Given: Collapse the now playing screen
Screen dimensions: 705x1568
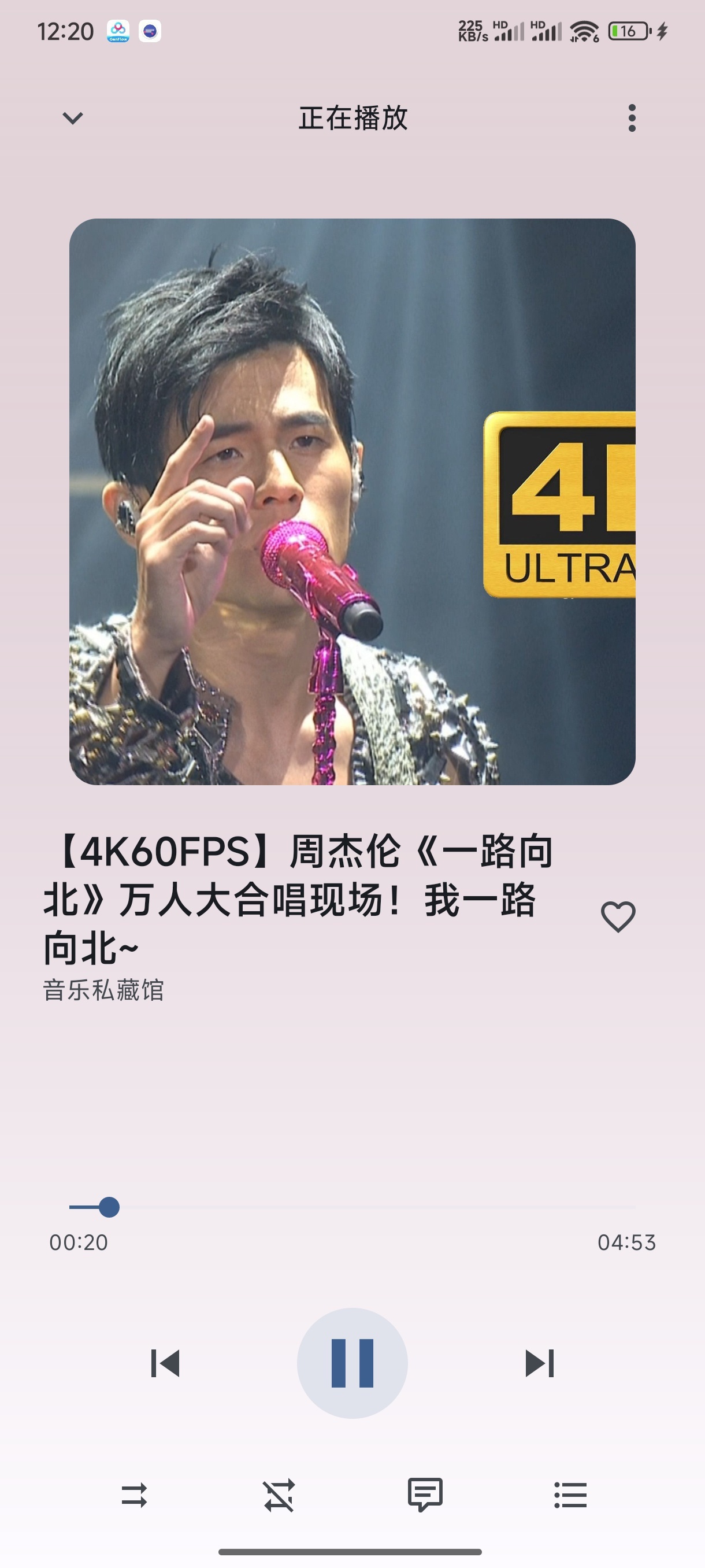Looking at the screenshot, I should [72, 117].
